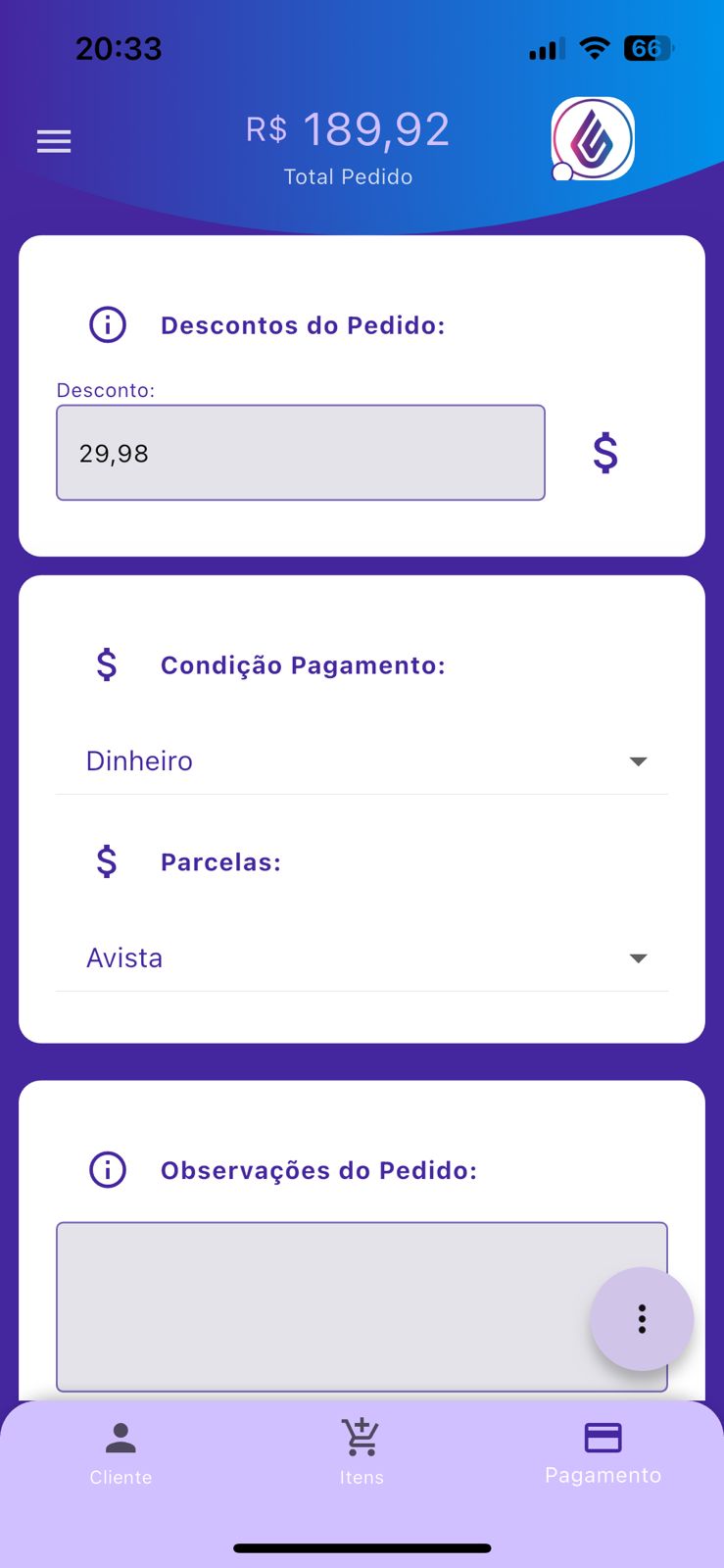The width and height of the screenshot is (724, 1568).
Task: Tap the battery indicator in the status bar
Action: [x=648, y=47]
